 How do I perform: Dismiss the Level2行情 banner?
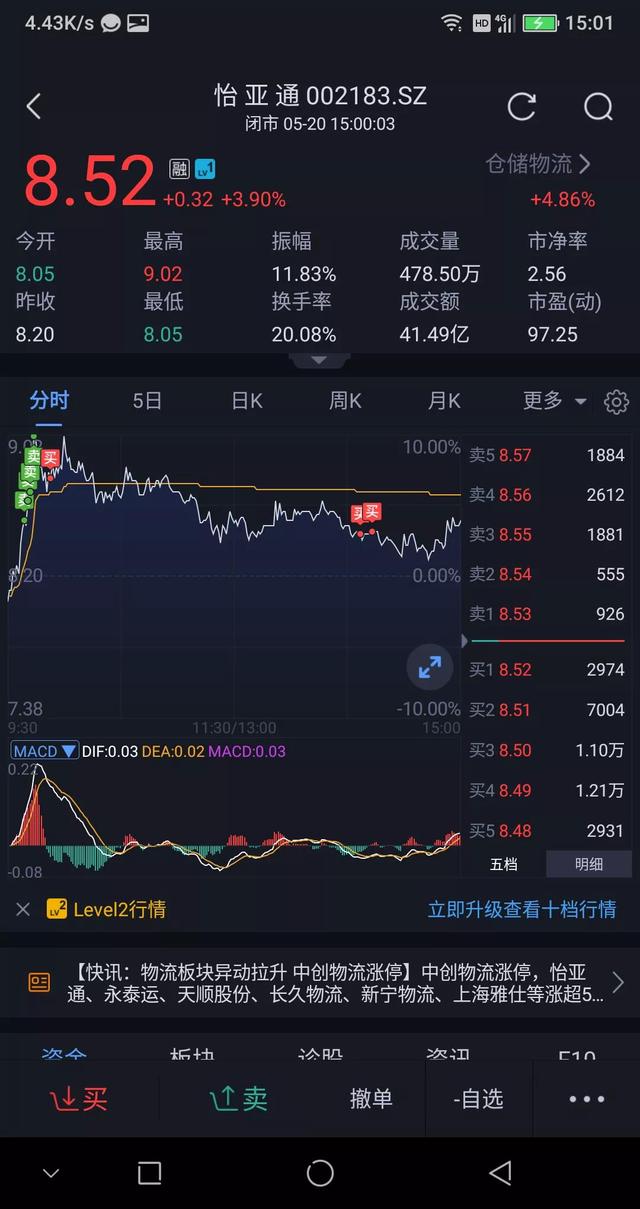pos(23,910)
